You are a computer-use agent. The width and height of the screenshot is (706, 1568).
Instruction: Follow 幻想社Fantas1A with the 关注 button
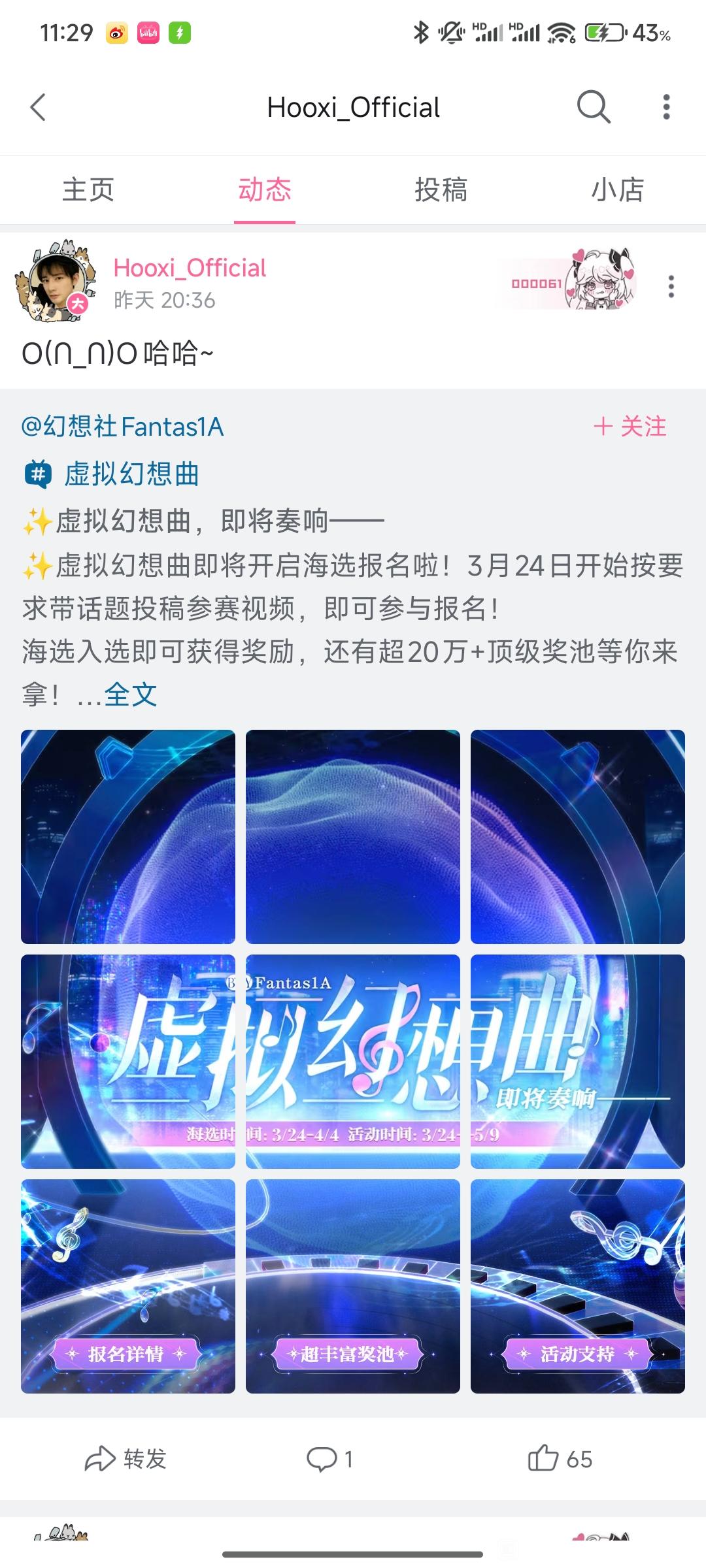pos(630,427)
